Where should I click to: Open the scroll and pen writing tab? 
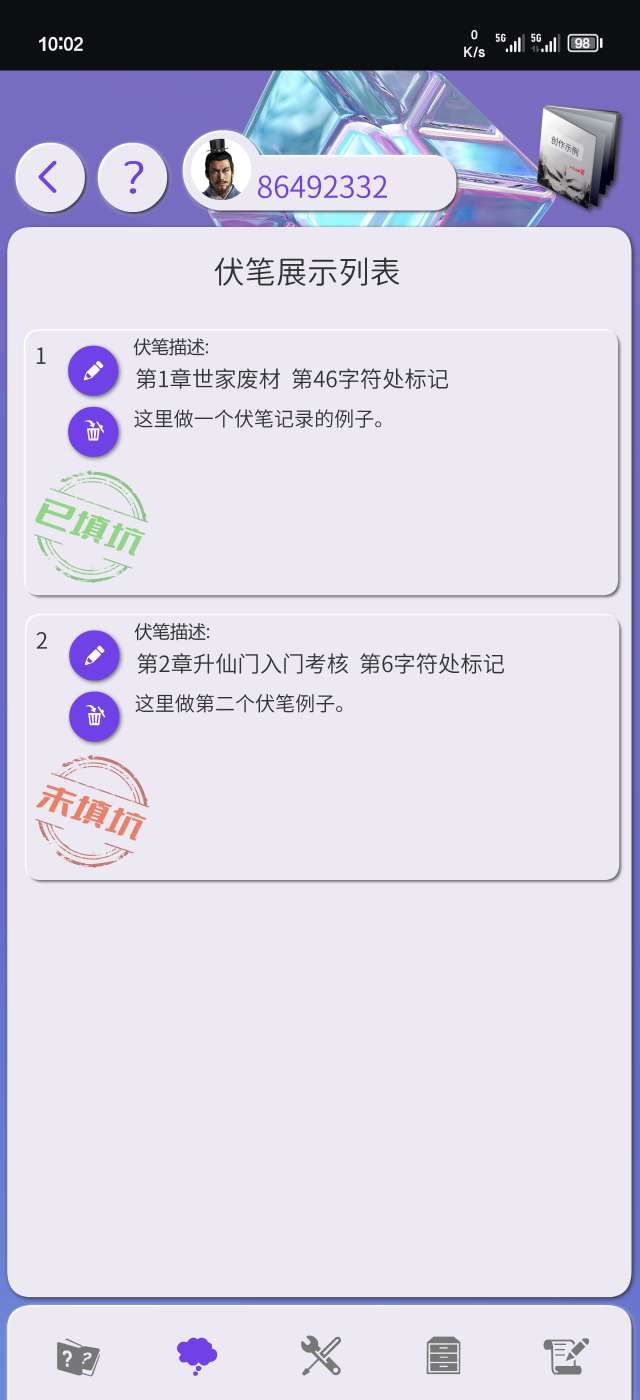tap(566, 1357)
